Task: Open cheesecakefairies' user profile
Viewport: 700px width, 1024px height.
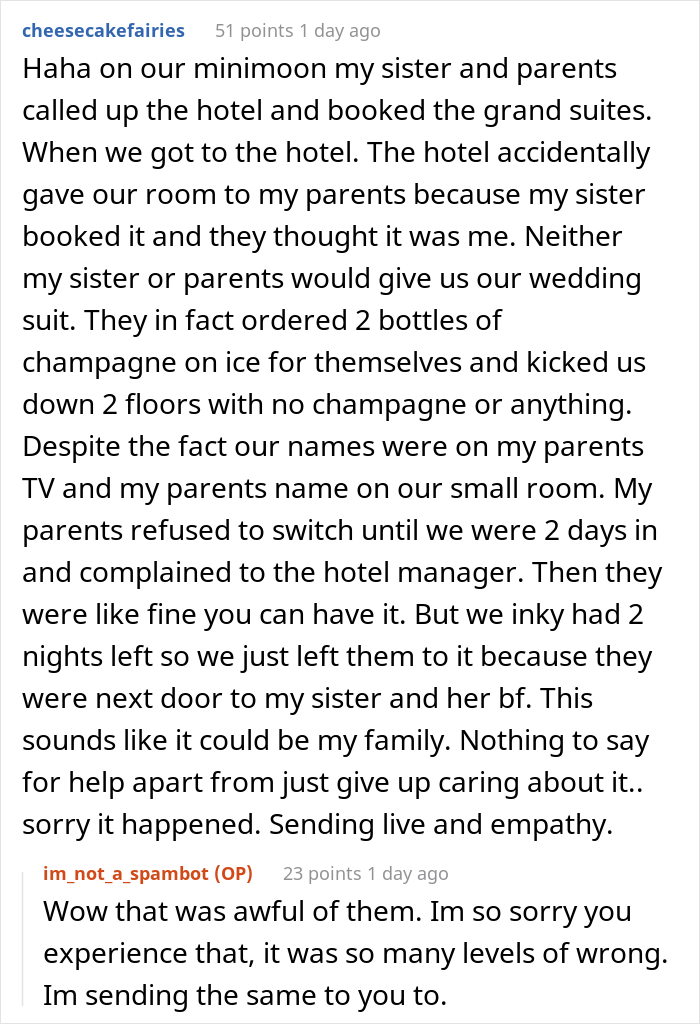Action: [103, 30]
